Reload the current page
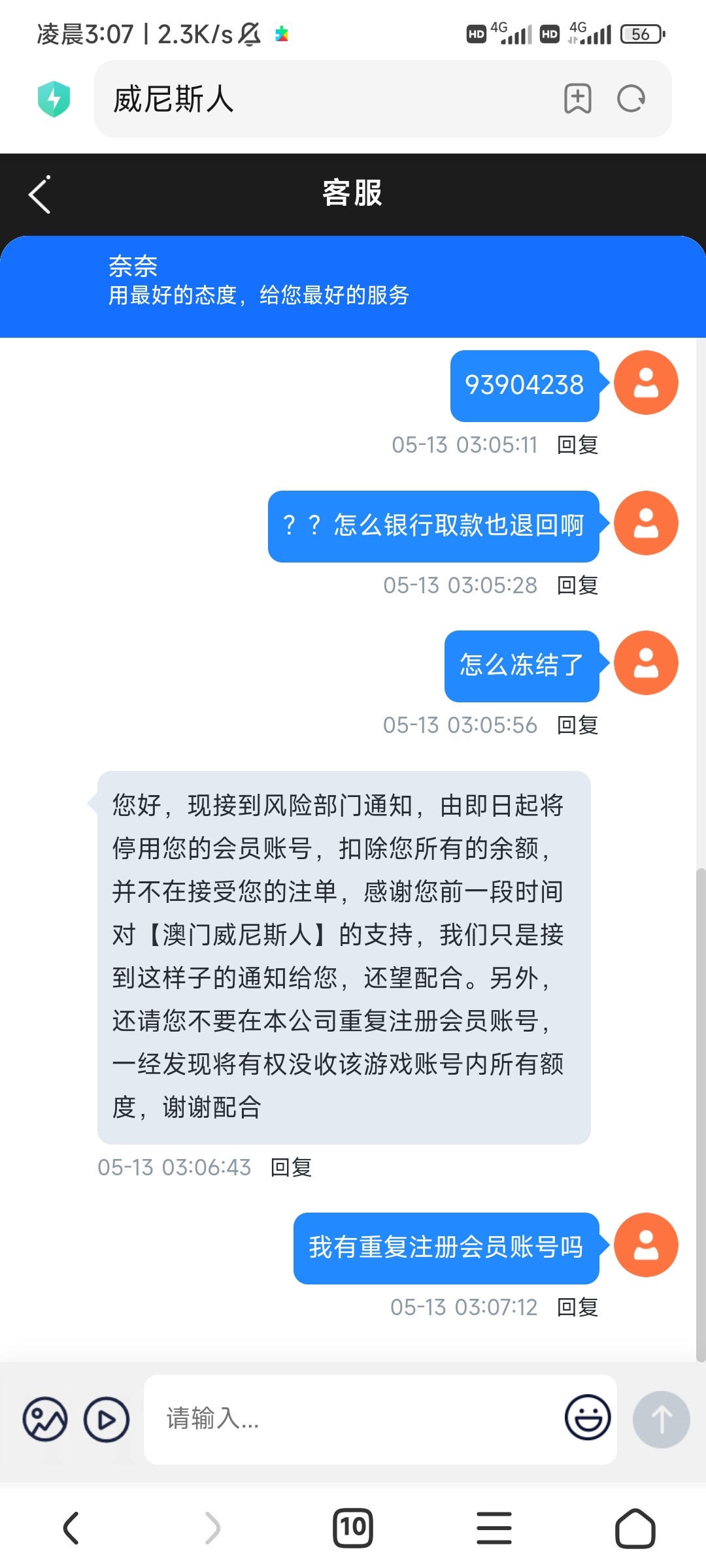Viewport: 706px width, 1568px height. pos(631,99)
